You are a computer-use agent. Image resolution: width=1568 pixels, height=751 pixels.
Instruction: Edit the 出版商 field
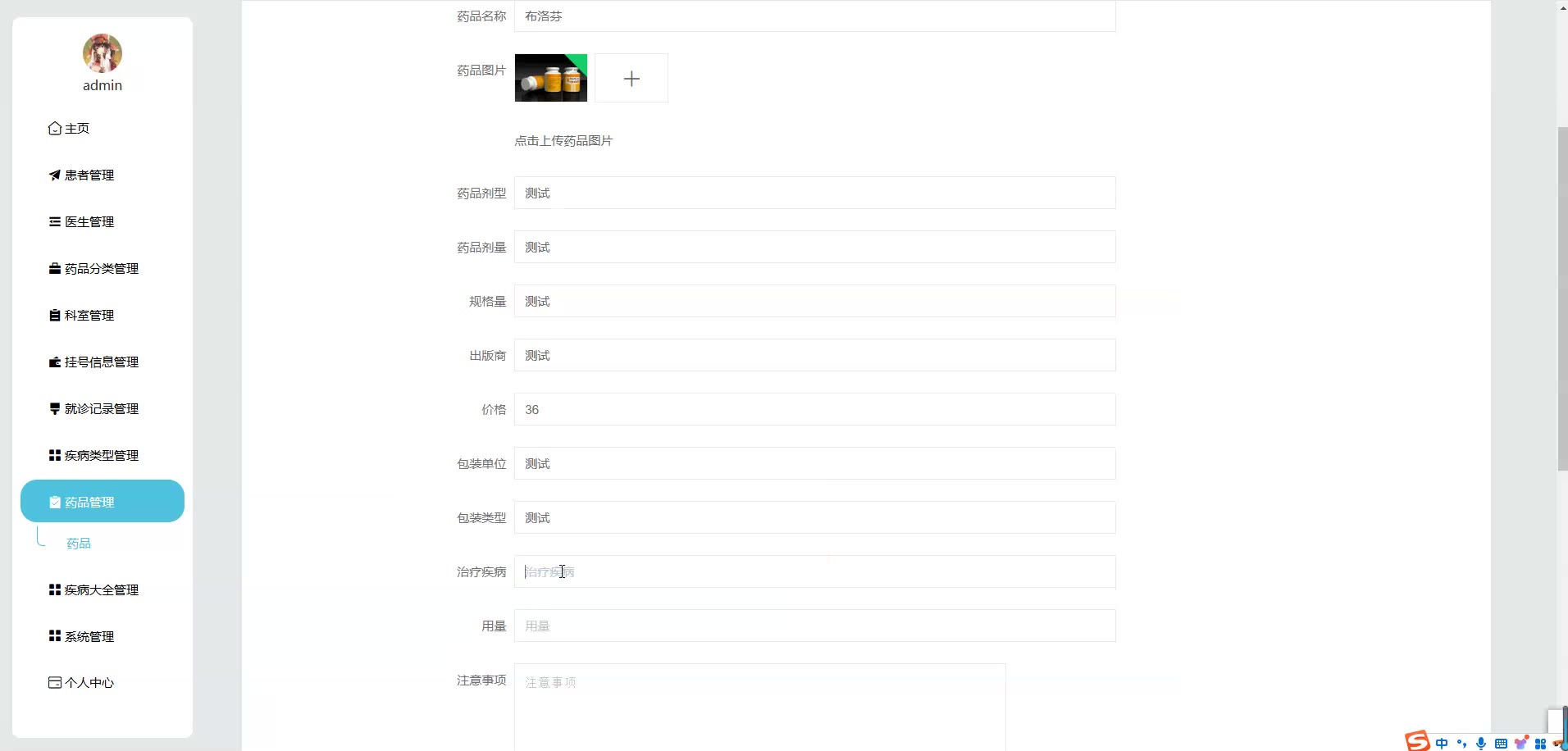pyautogui.click(x=814, y=356)
